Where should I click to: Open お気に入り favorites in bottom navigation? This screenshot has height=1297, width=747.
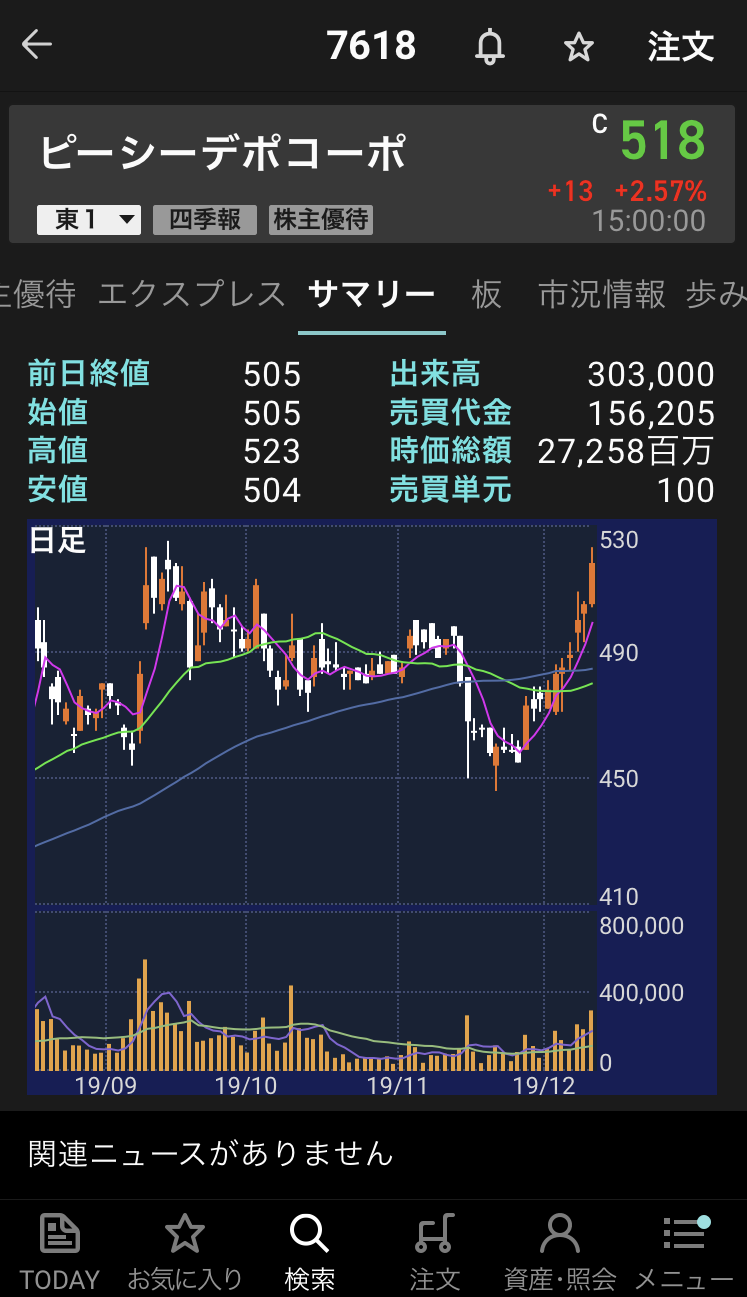pyautogui.click(x=185, y=1250)
